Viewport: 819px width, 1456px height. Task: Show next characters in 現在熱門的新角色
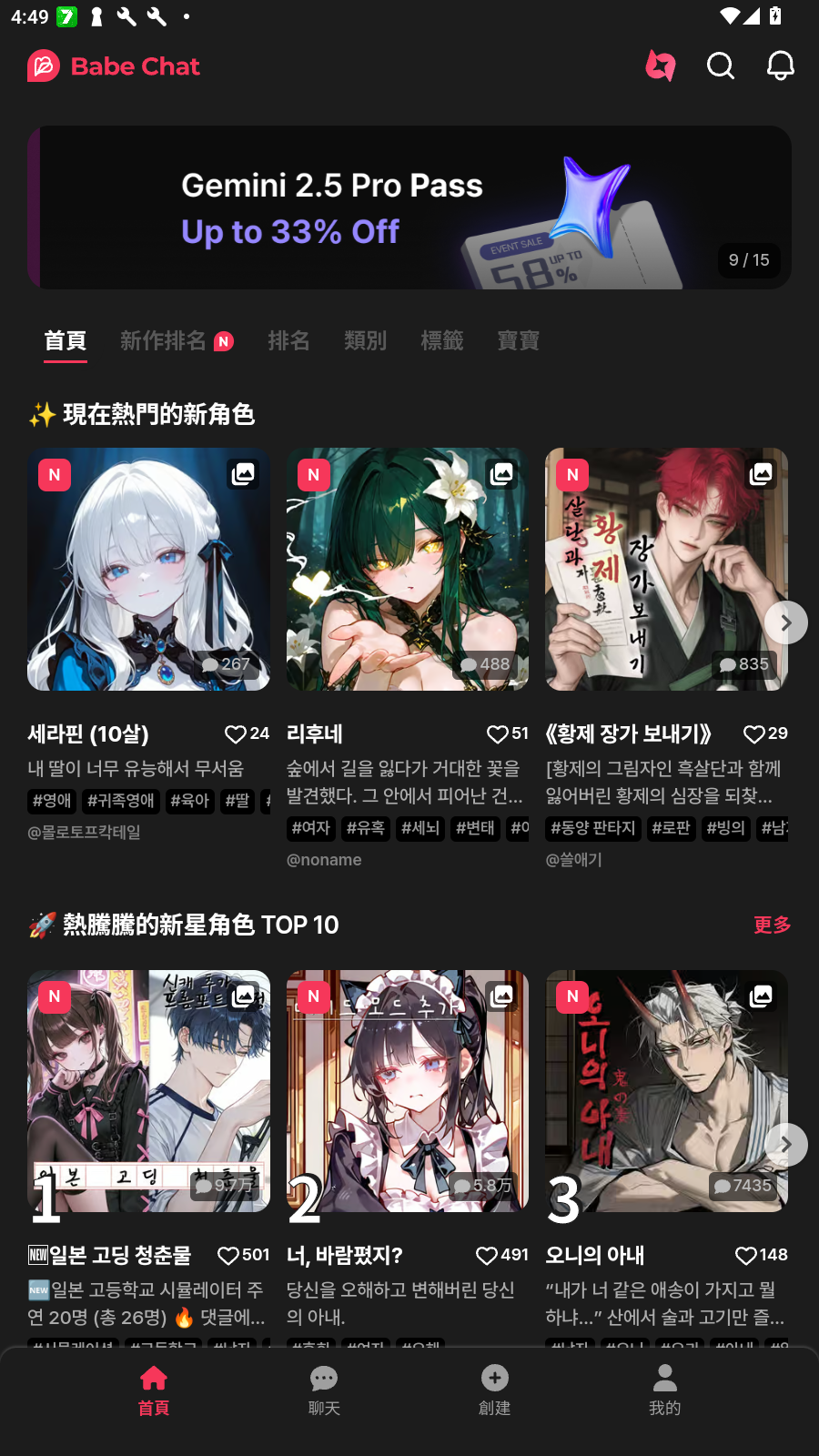coord(785,622)
